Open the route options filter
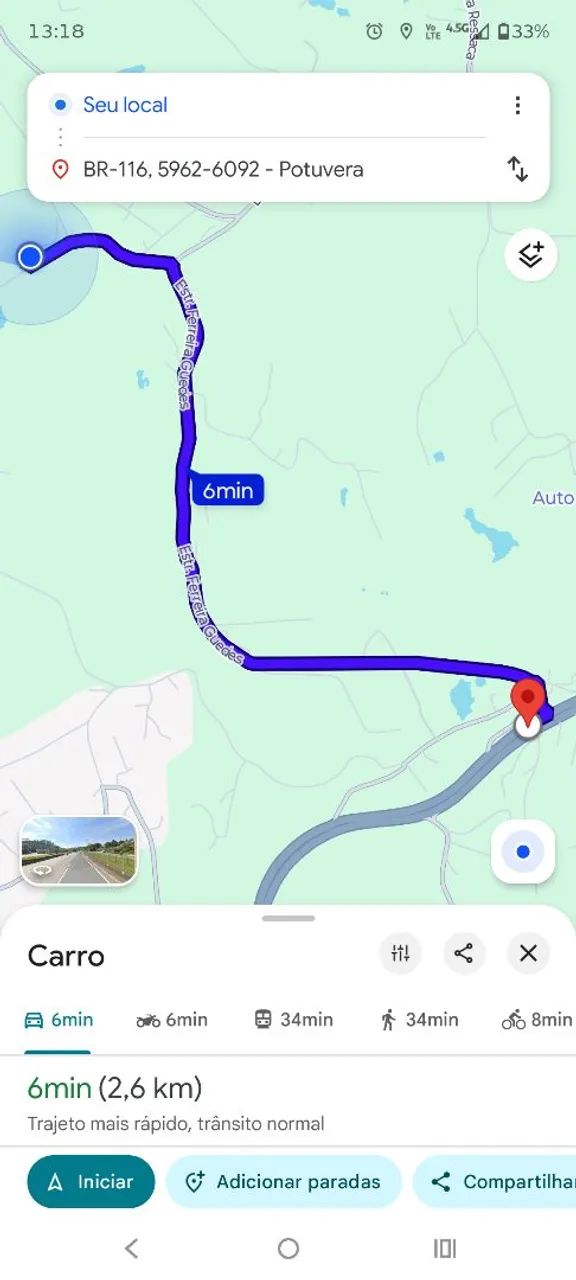576x1280 pixels. click(x=400, y=954)
